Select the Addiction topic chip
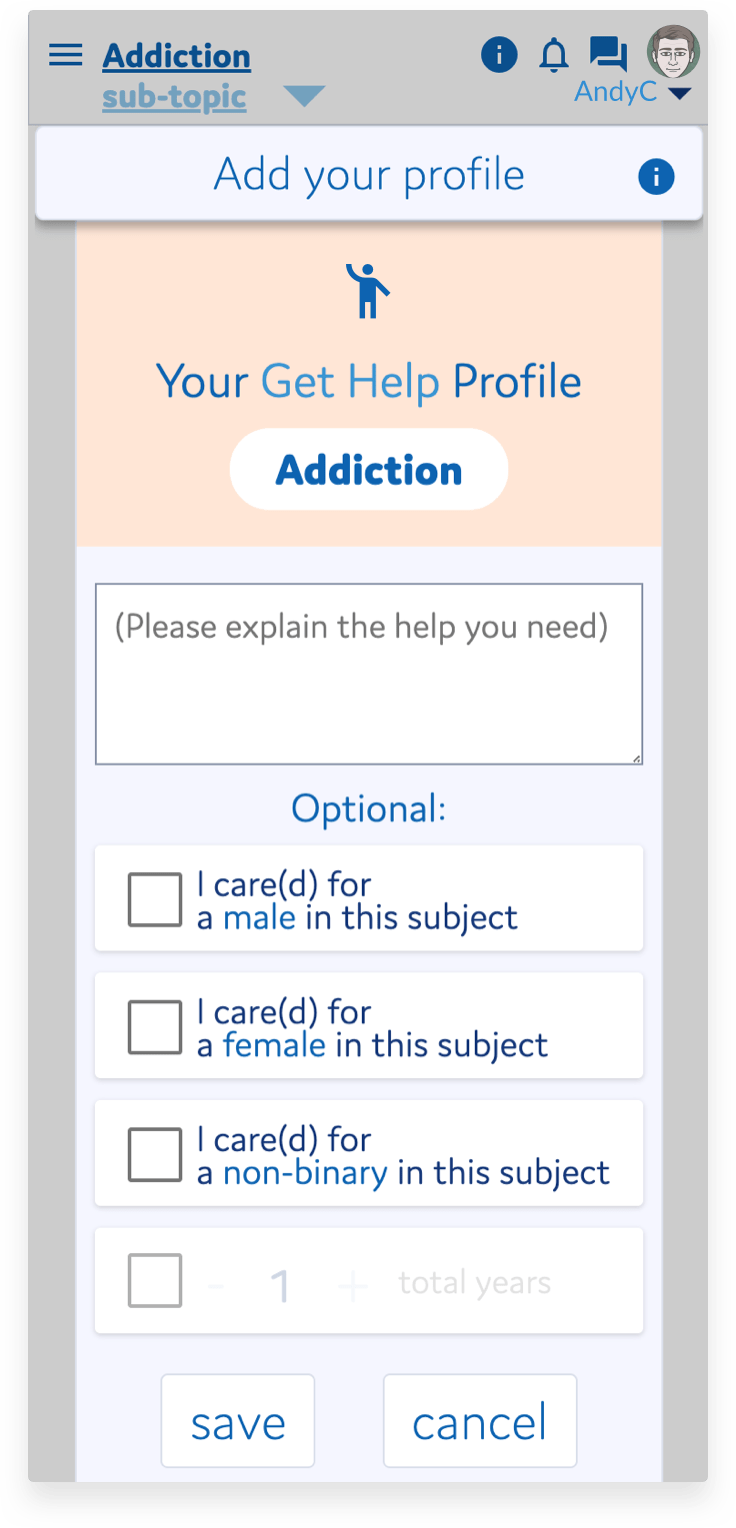The image size is (736, 1528). tap(369, 469)
